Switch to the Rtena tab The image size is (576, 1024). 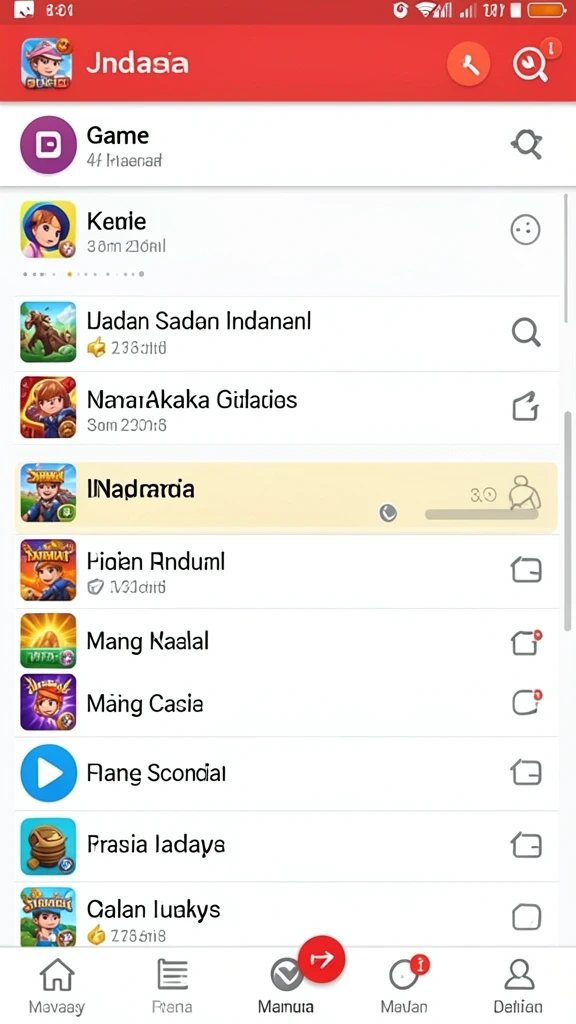pyautogui.click(x=172, y=986)
